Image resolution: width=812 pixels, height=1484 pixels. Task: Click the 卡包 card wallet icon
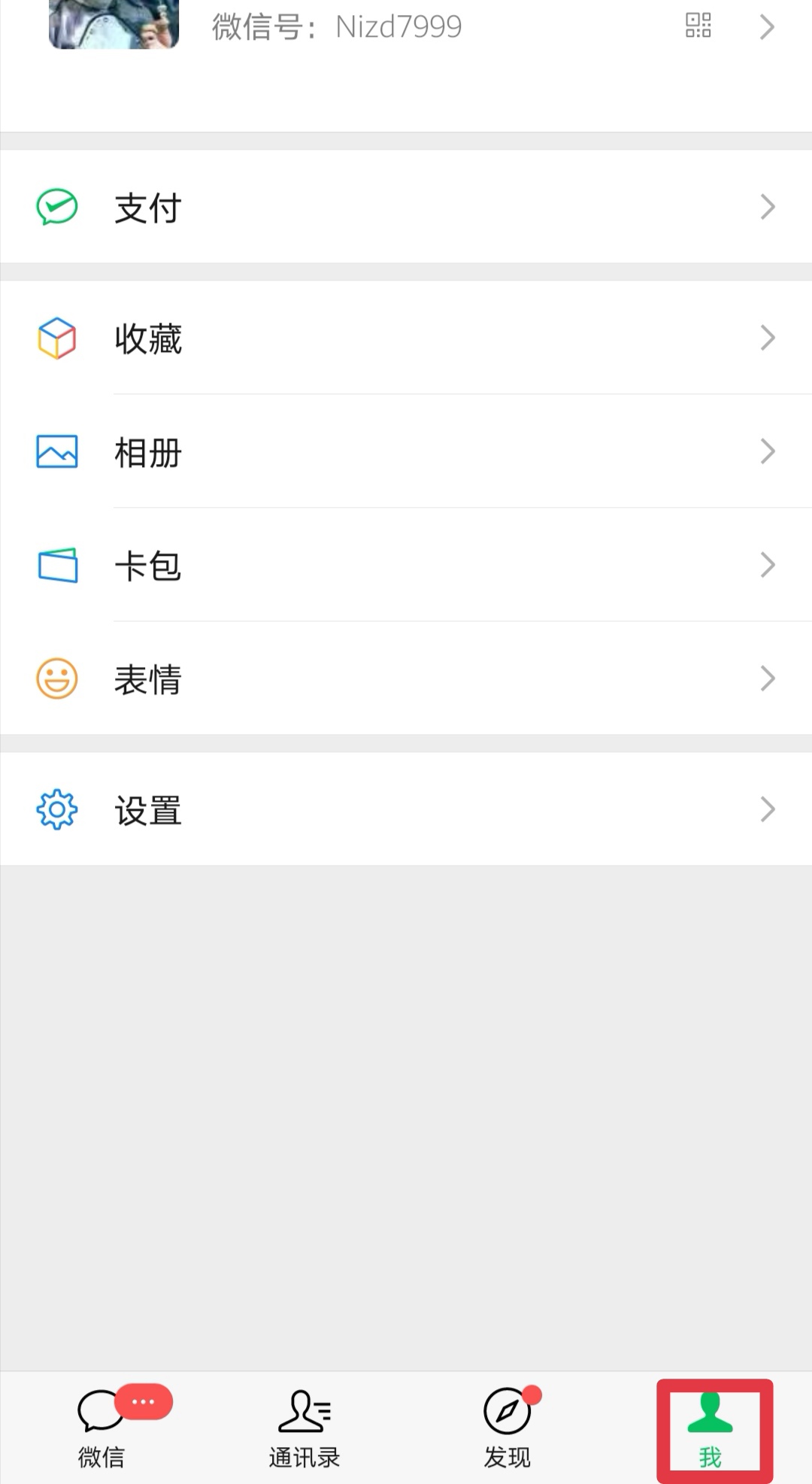(56, 566)
